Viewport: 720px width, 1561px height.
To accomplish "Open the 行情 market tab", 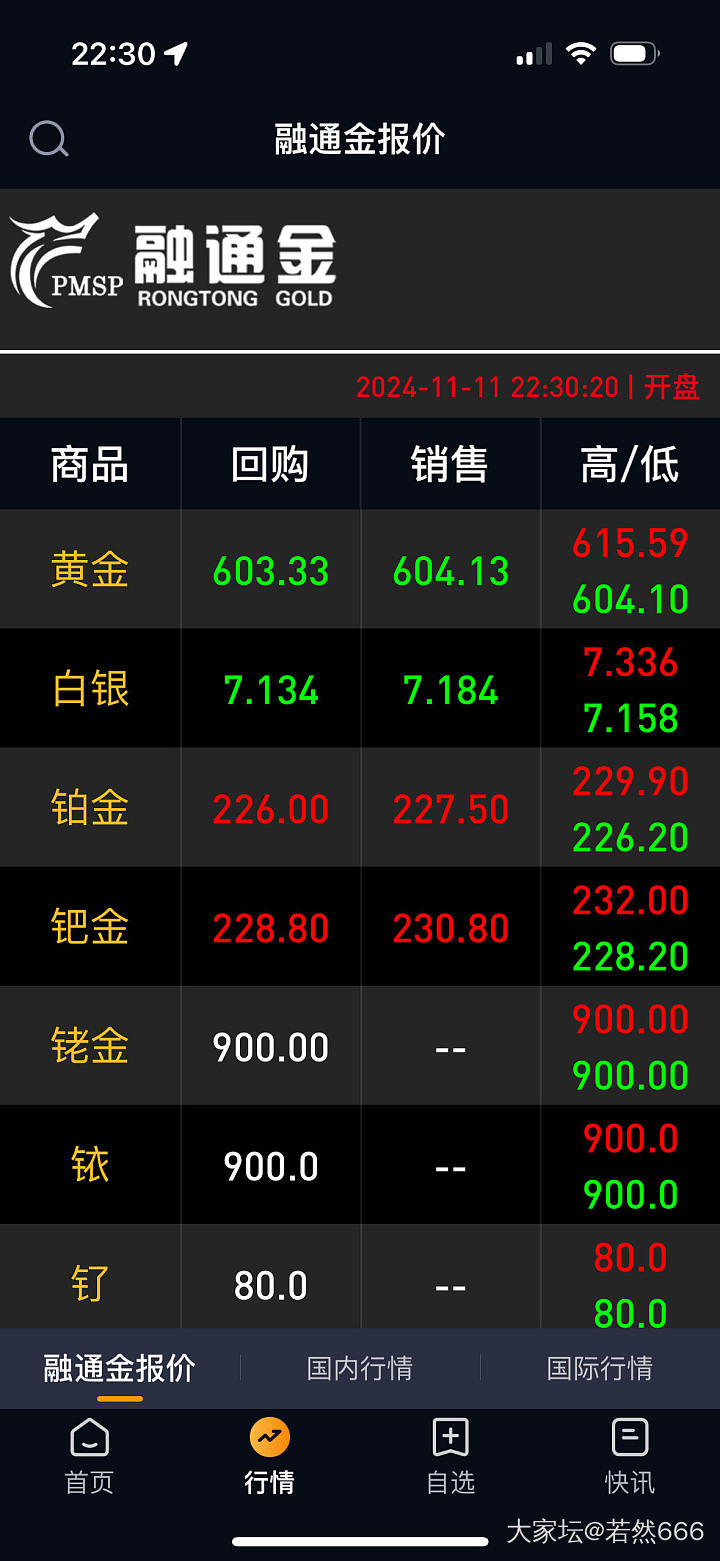I will point(270,1456).
